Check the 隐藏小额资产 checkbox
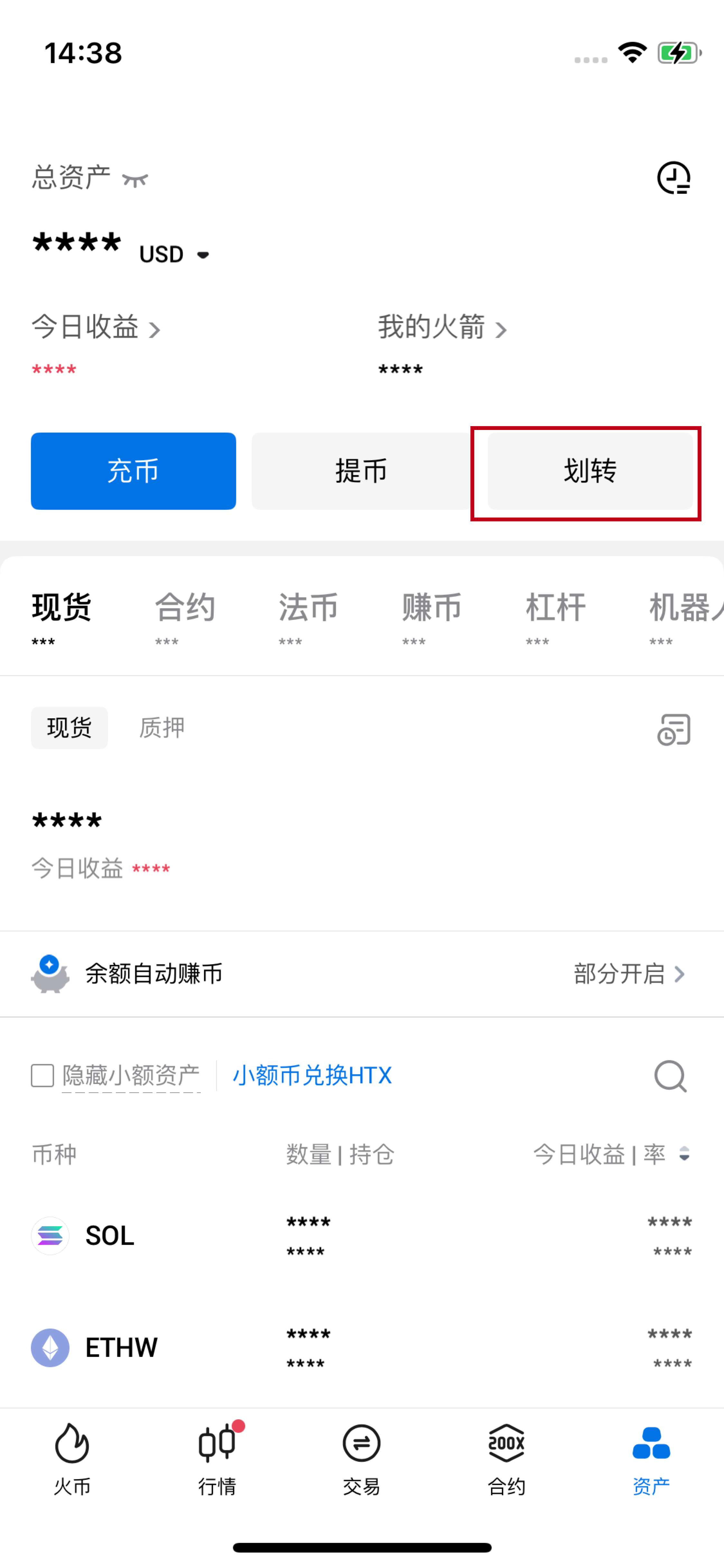 [42, 1076]
